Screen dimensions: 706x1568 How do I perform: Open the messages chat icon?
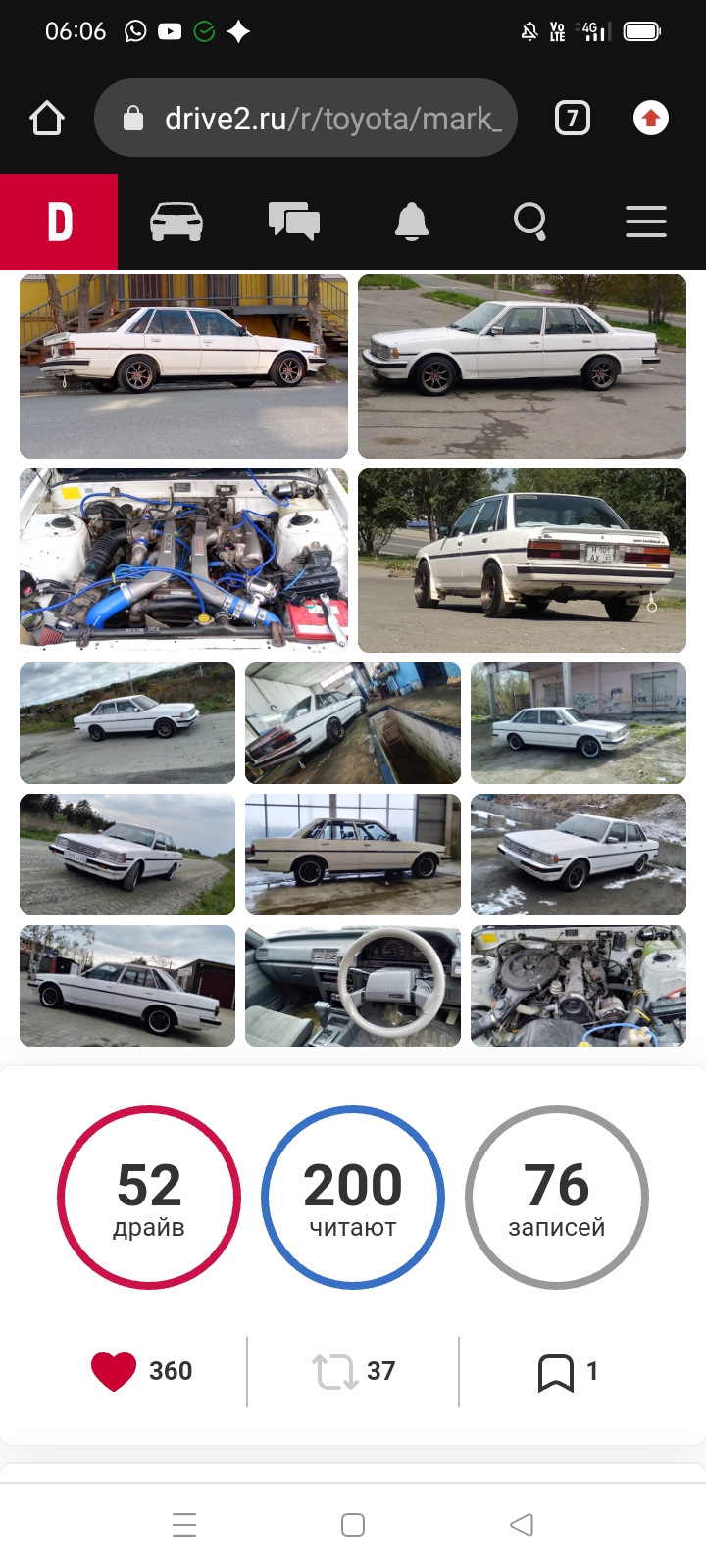pos(294,222)
